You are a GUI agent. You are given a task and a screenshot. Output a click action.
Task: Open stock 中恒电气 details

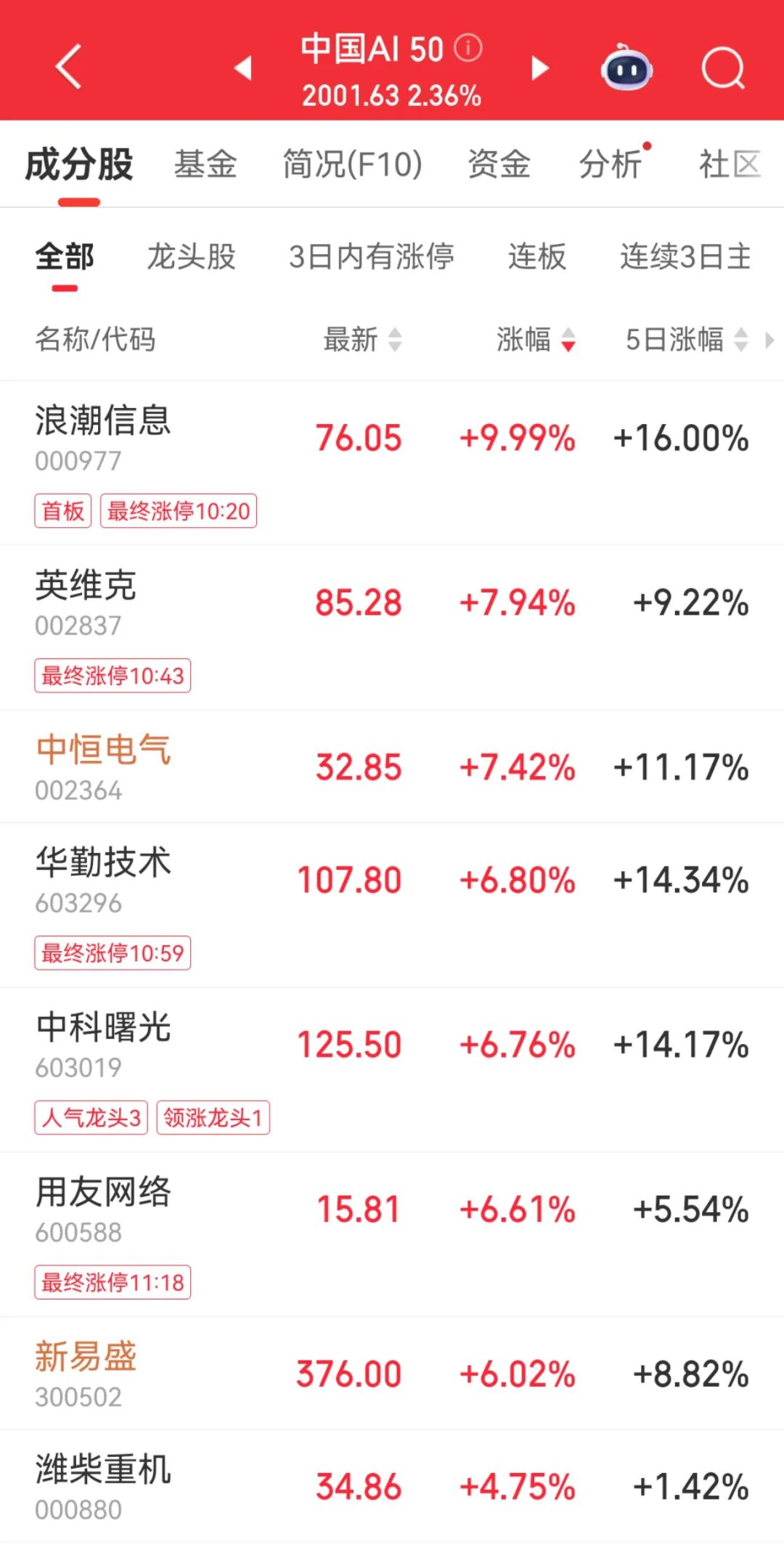102,751
